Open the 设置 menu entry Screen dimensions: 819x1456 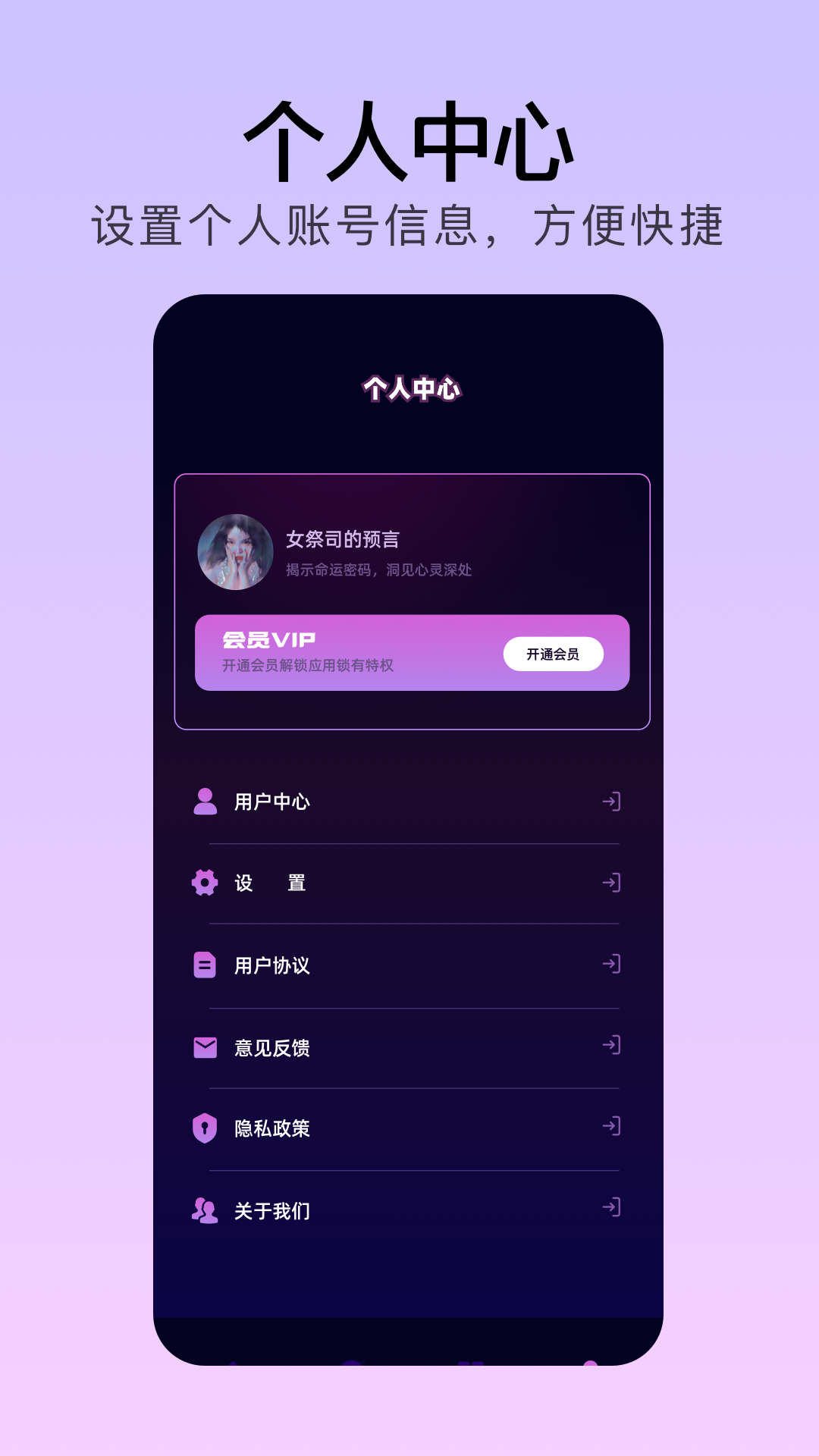click(x=269, y=882)
